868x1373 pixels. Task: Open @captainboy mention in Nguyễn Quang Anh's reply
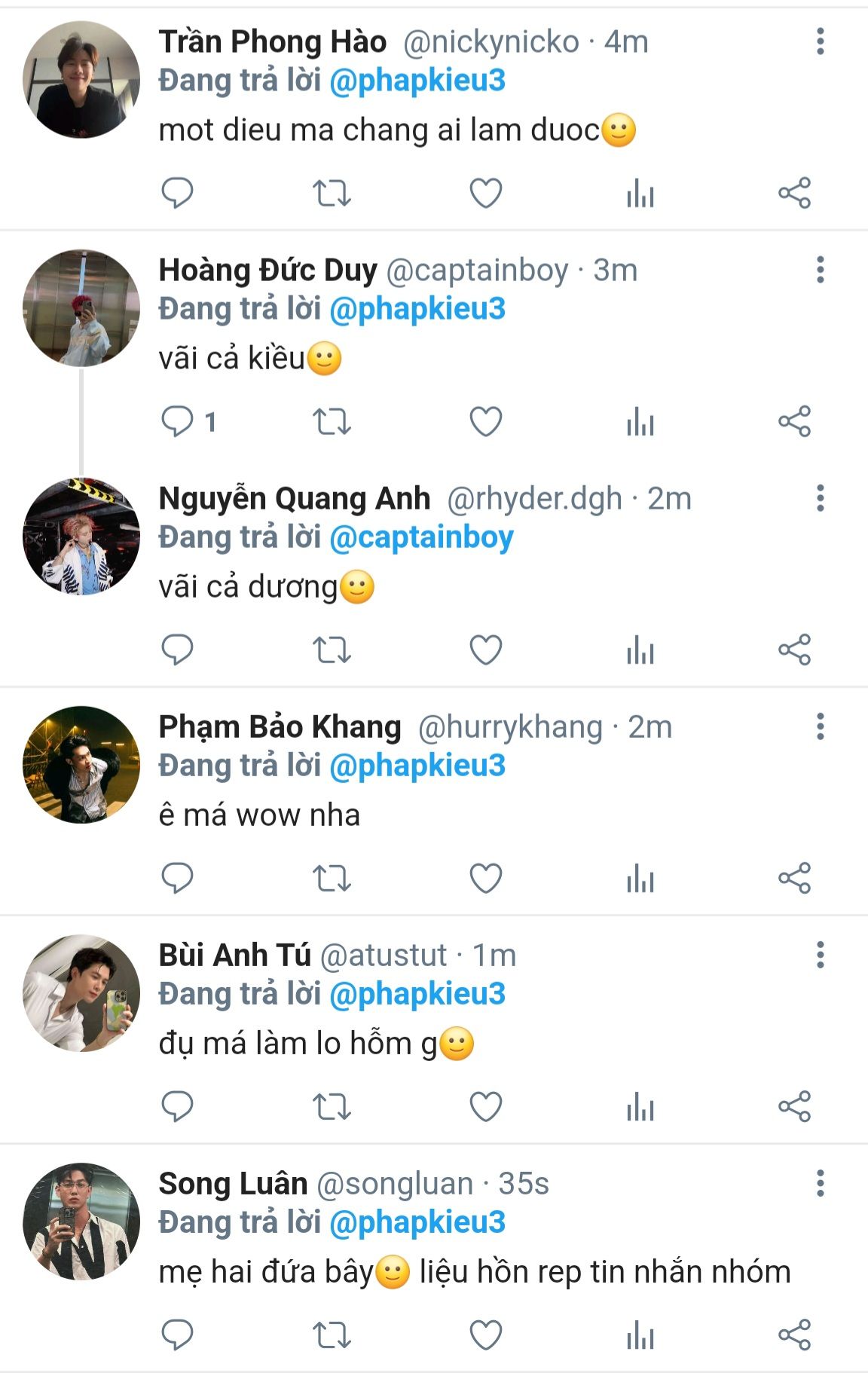point(421,537)
